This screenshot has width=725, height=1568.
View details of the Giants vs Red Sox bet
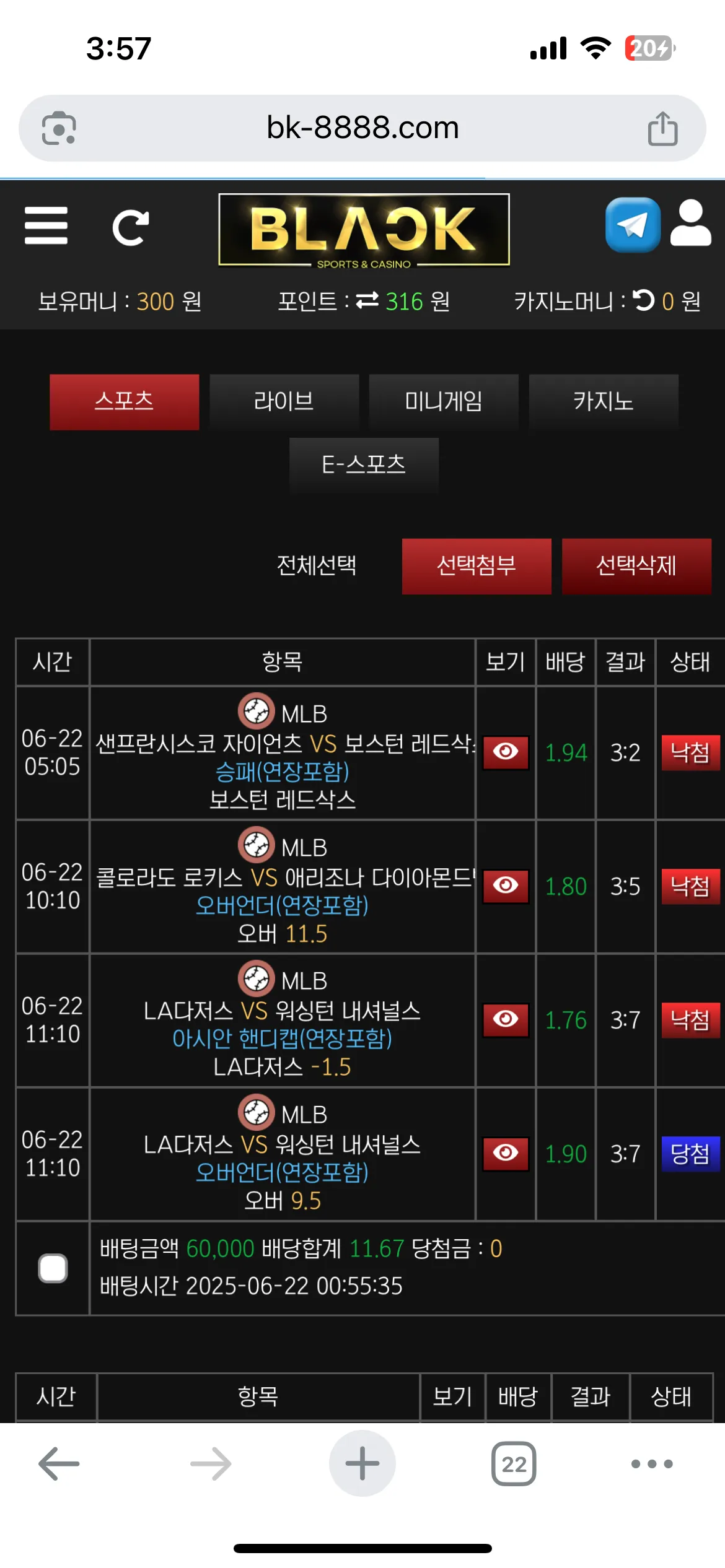(x=506, y=752)
